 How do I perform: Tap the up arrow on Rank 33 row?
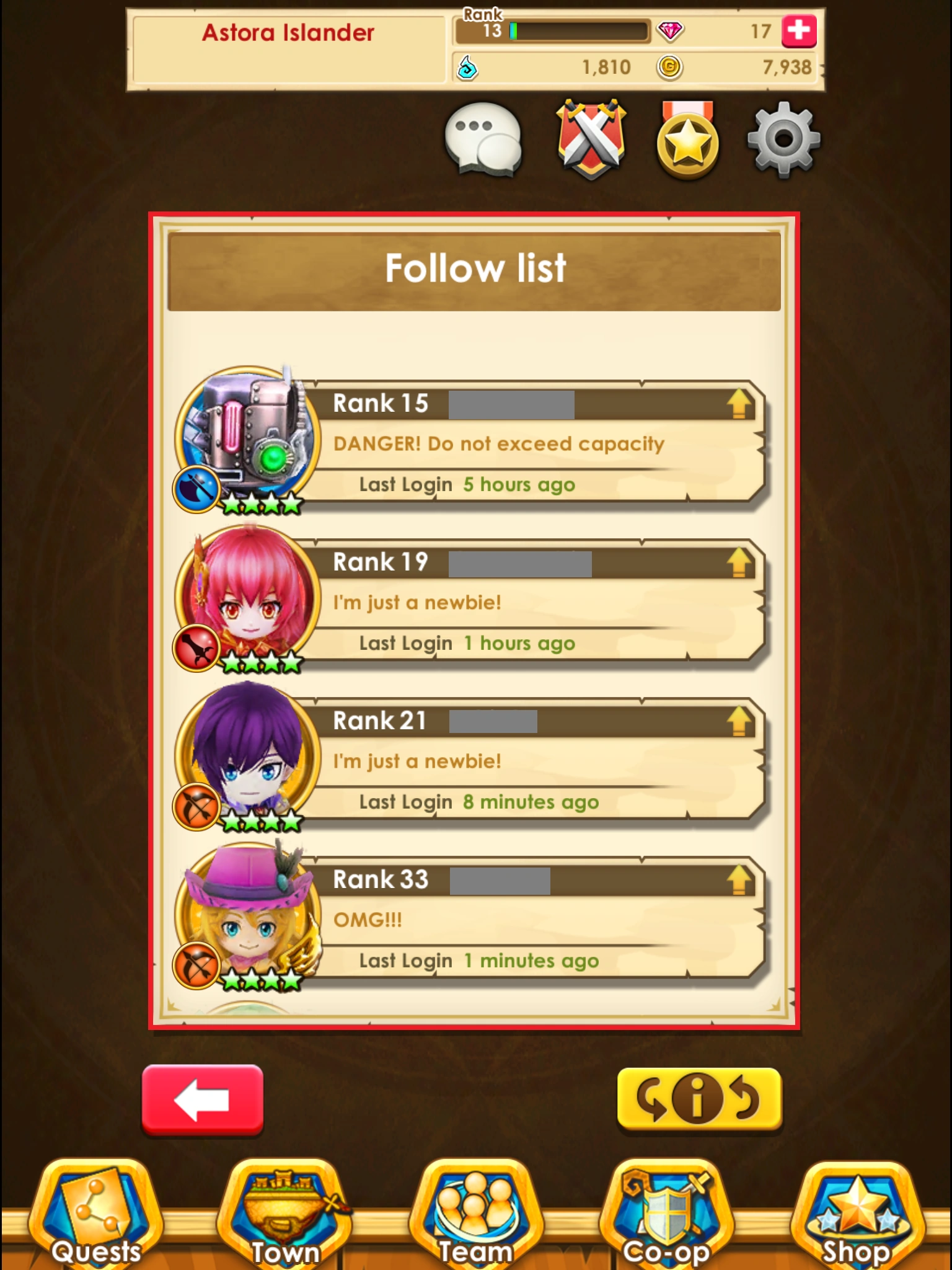pyautogui.click(x=739, y=880)
